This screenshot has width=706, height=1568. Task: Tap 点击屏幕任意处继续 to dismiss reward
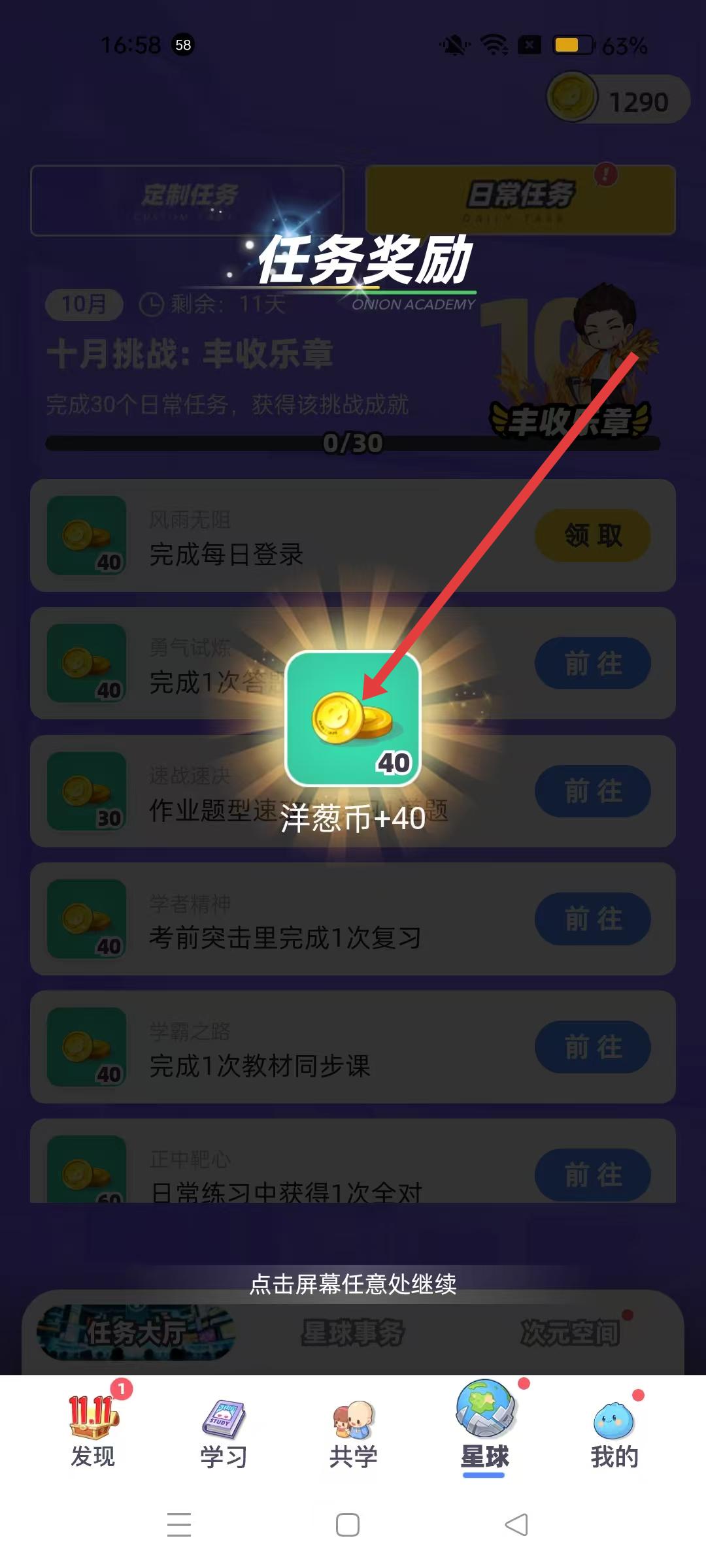(353, 1284)
